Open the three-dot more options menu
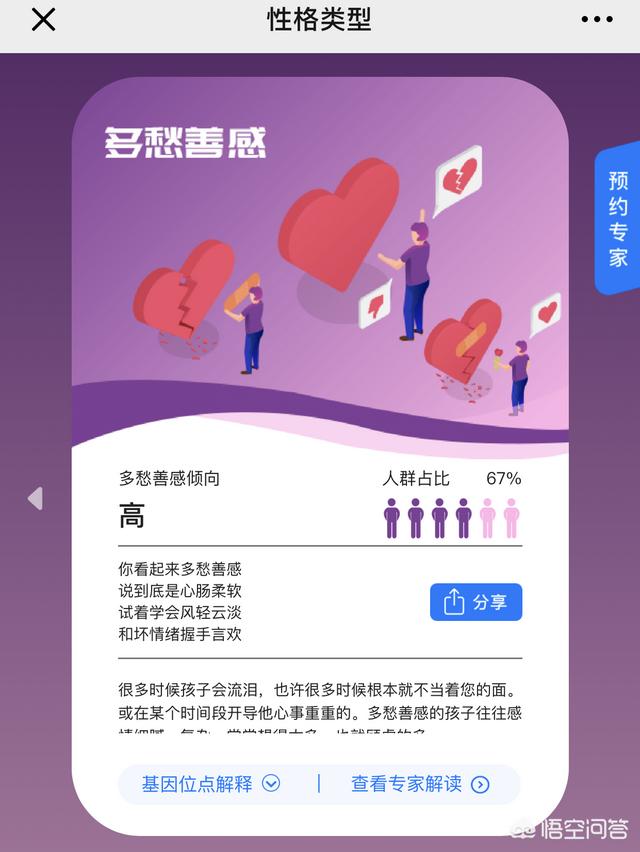640x852 pixels. pyautogui.click(x=597, y=20)
